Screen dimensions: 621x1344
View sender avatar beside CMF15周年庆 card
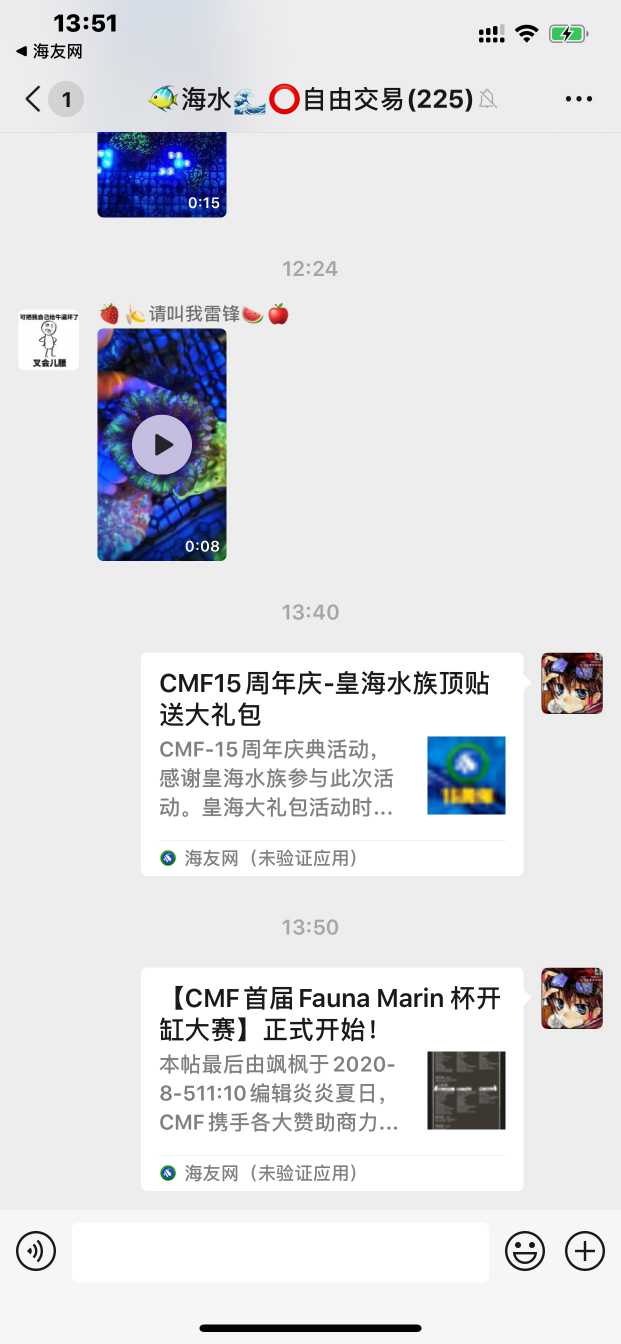572,683
